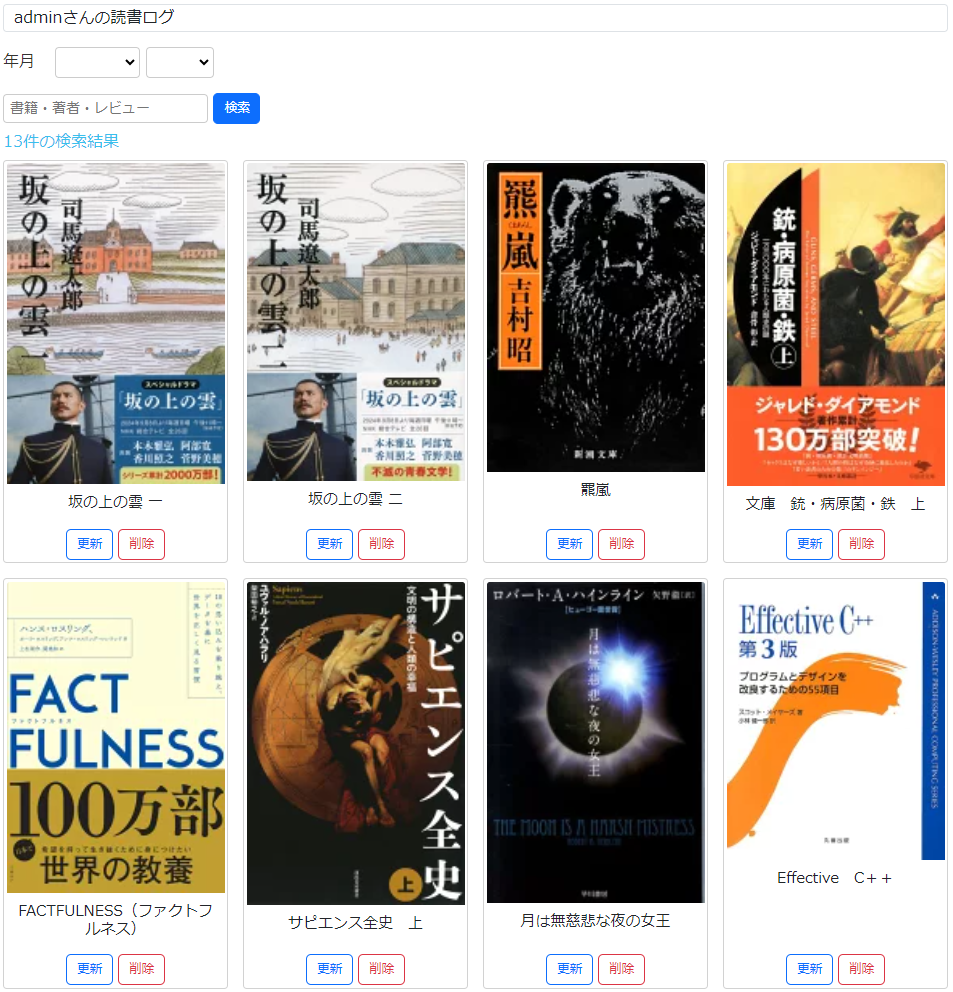Click the adminさんの読書ログ title field
Viewport: 953px width, 992px height.
(477, 17)
